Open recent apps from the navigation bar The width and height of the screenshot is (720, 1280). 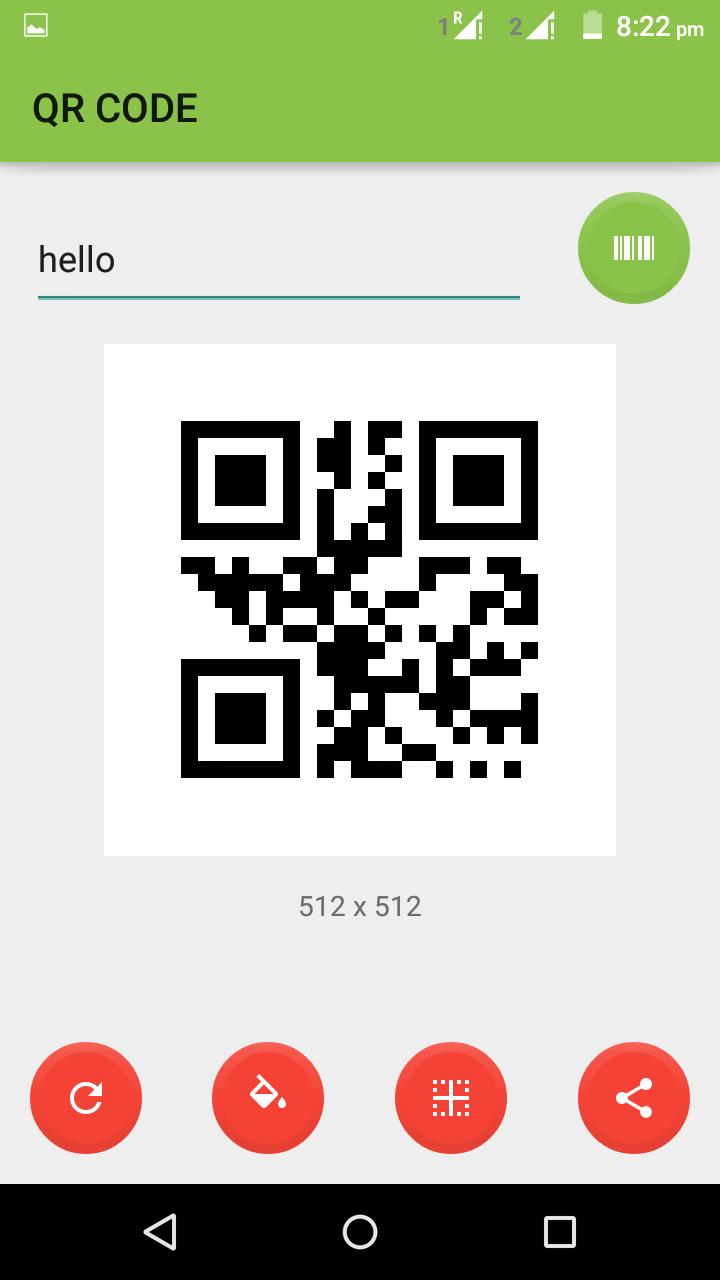[x=560, y=1232]
